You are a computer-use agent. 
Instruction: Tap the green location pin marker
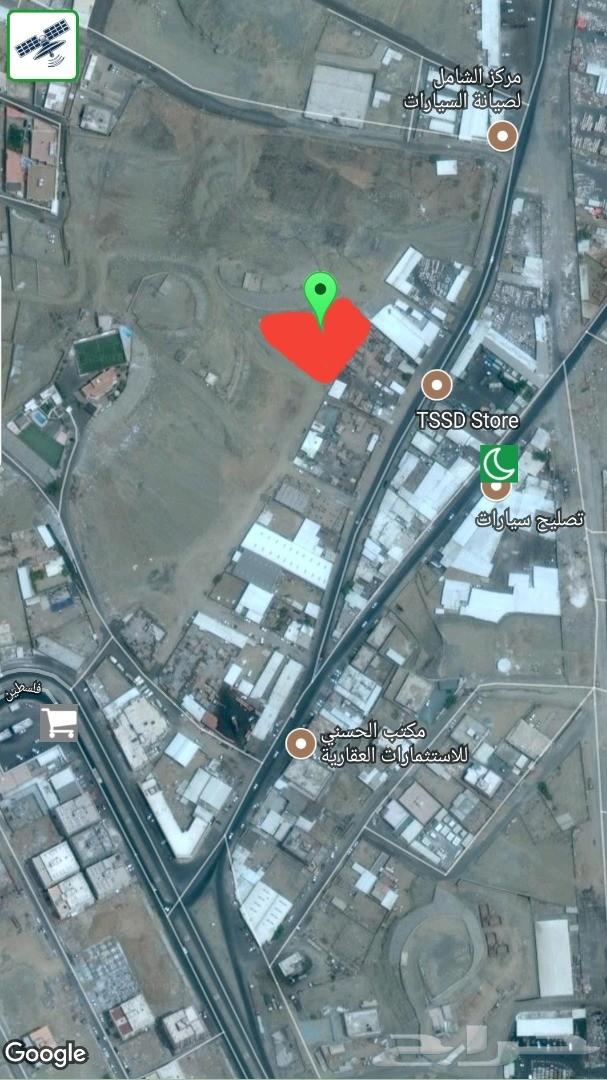tap(321, 298)
